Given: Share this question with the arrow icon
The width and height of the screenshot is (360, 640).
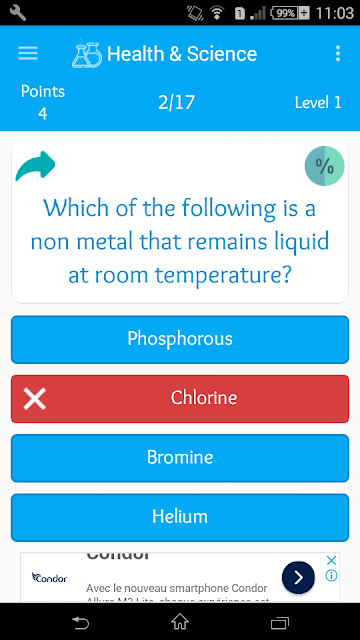Looking at the screenshot, I should pos(35,166).
